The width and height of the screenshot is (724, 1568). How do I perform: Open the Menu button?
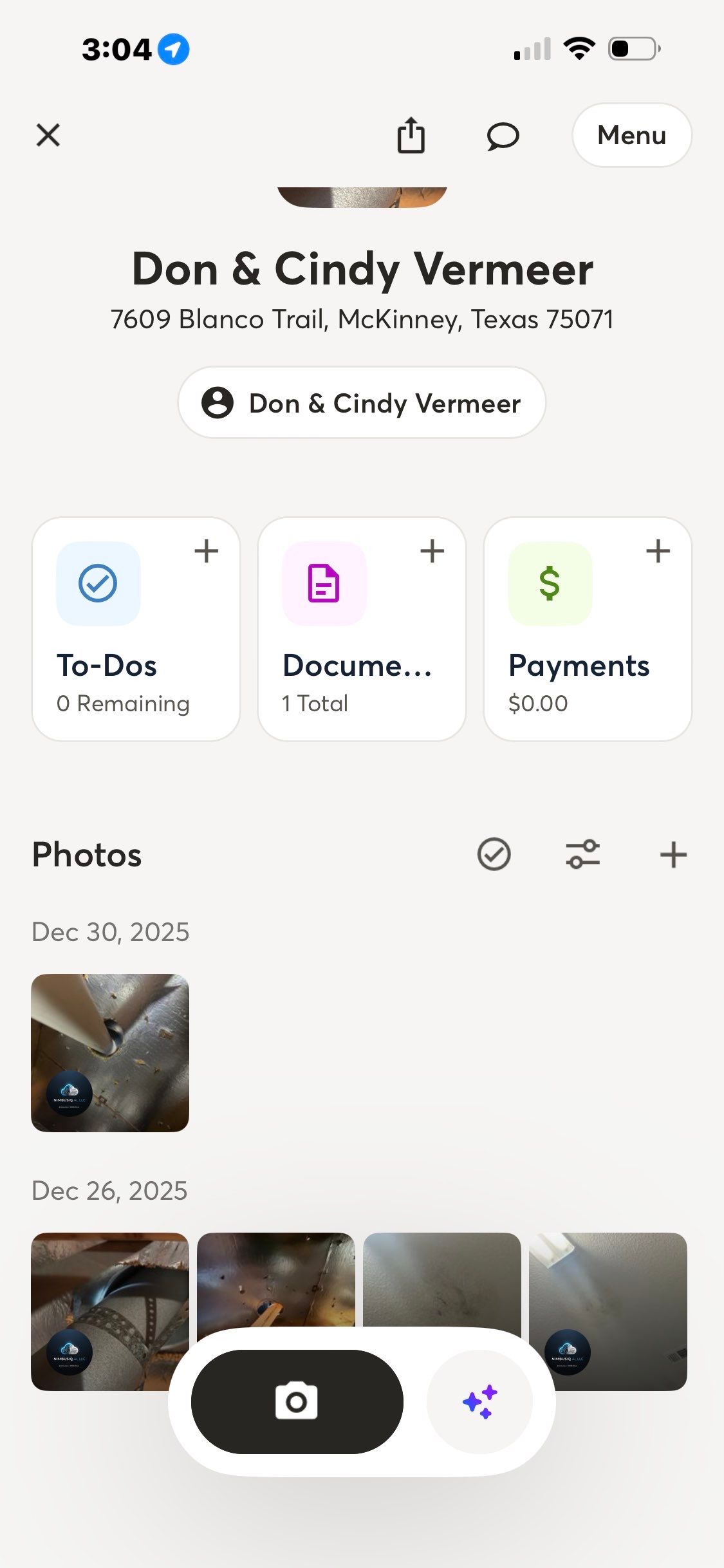(631, 135)
